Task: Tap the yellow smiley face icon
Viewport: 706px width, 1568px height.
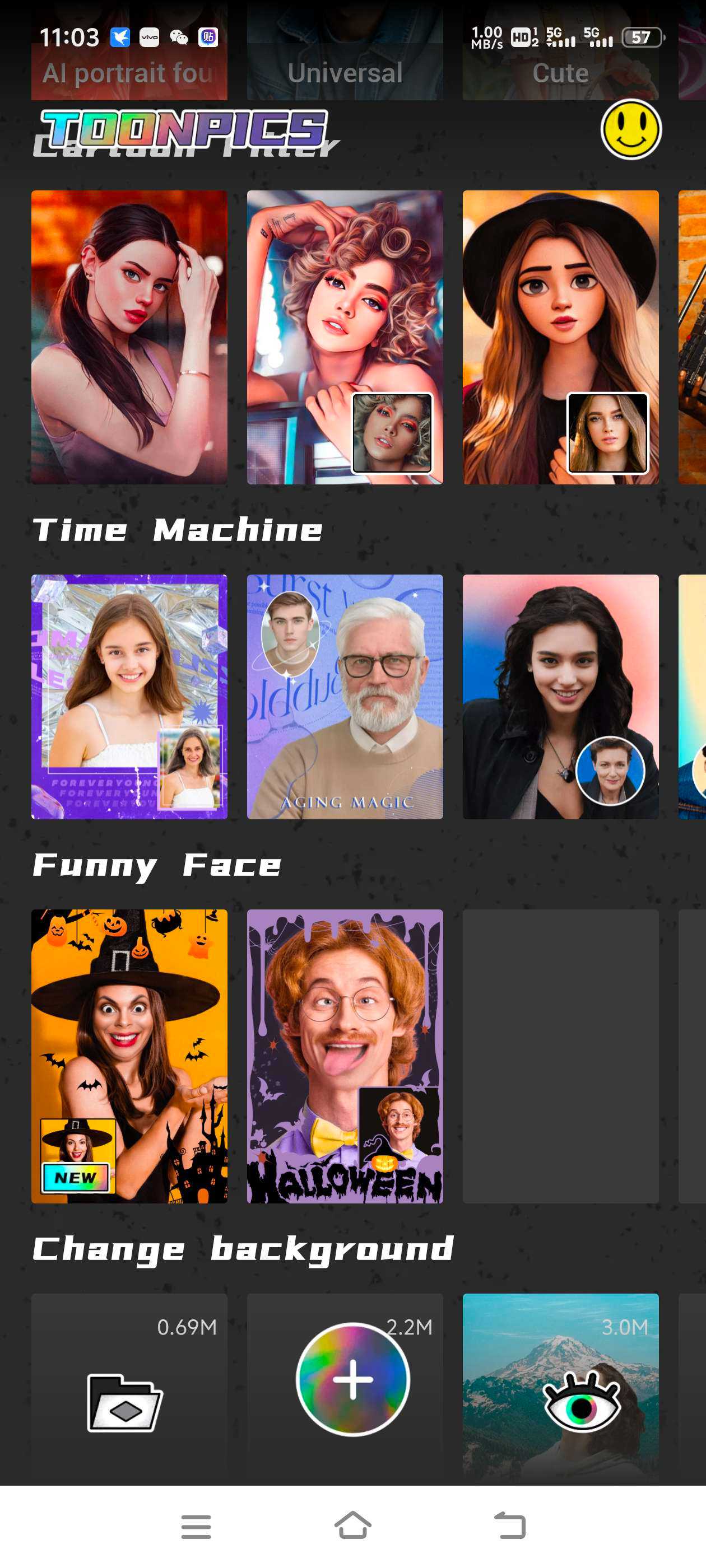Action: coord(630,130)
